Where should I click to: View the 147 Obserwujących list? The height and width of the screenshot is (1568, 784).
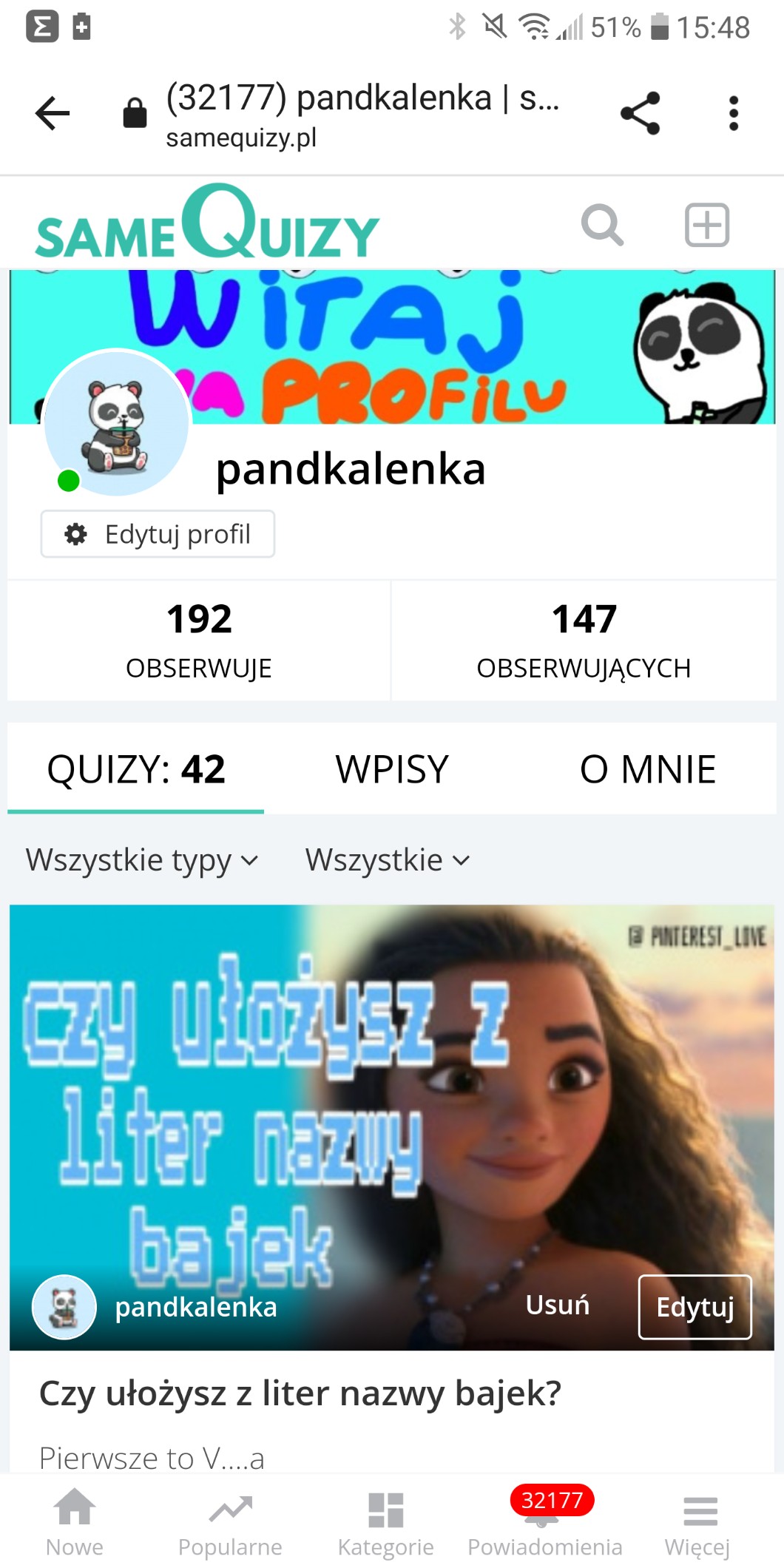point(584,640)
